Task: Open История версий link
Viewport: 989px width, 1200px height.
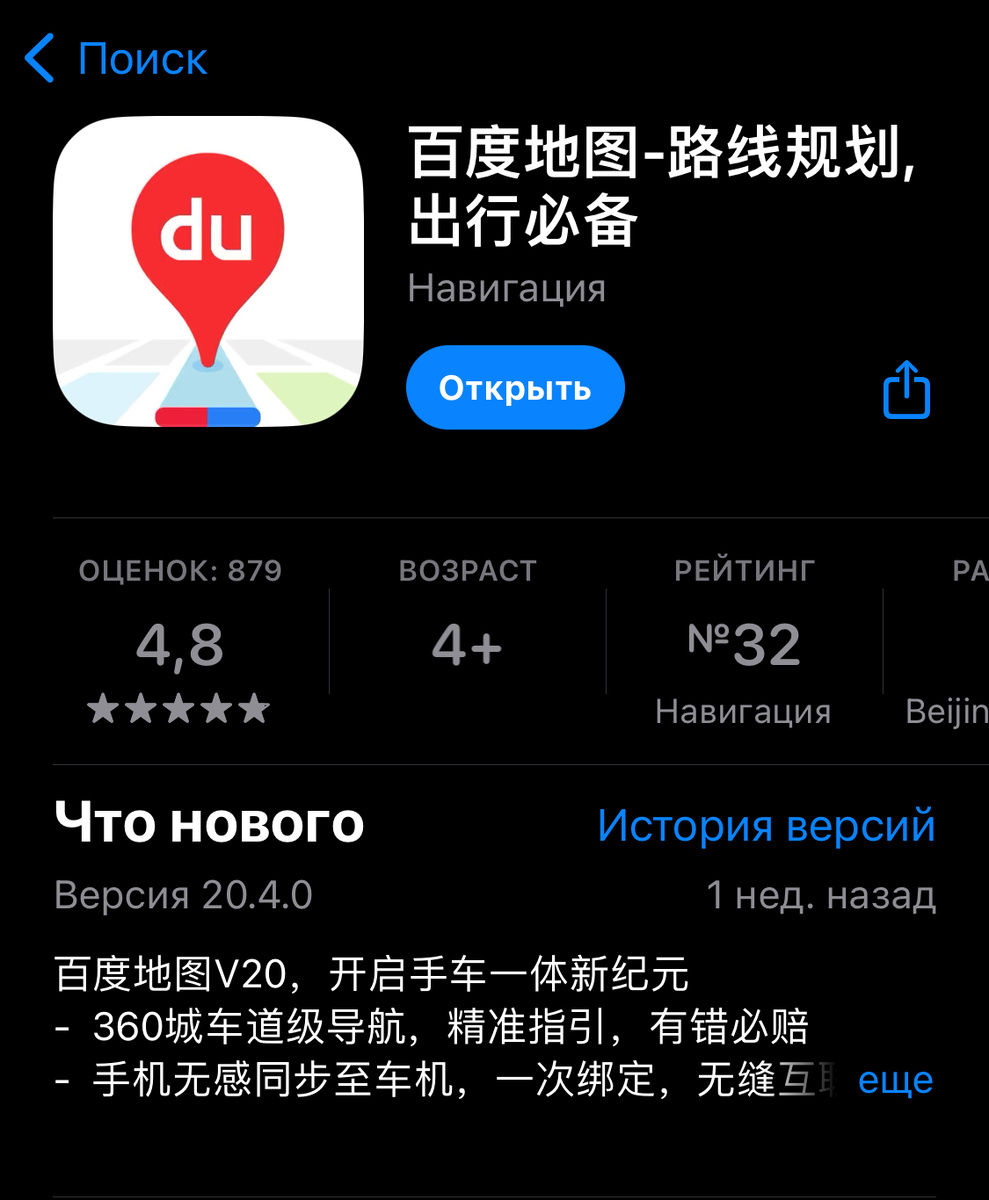Action: [x=766, y=826]
